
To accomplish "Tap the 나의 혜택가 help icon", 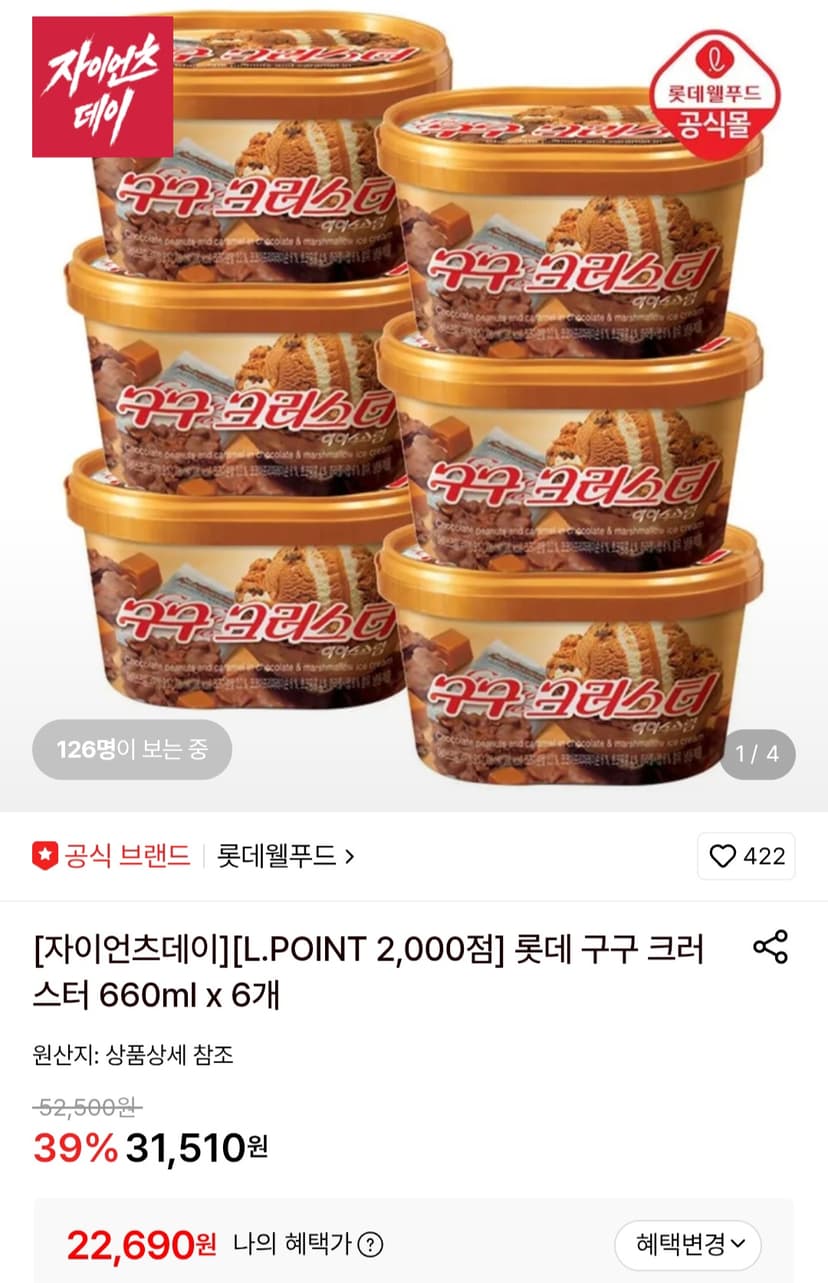I will (x=370, y=1245).
